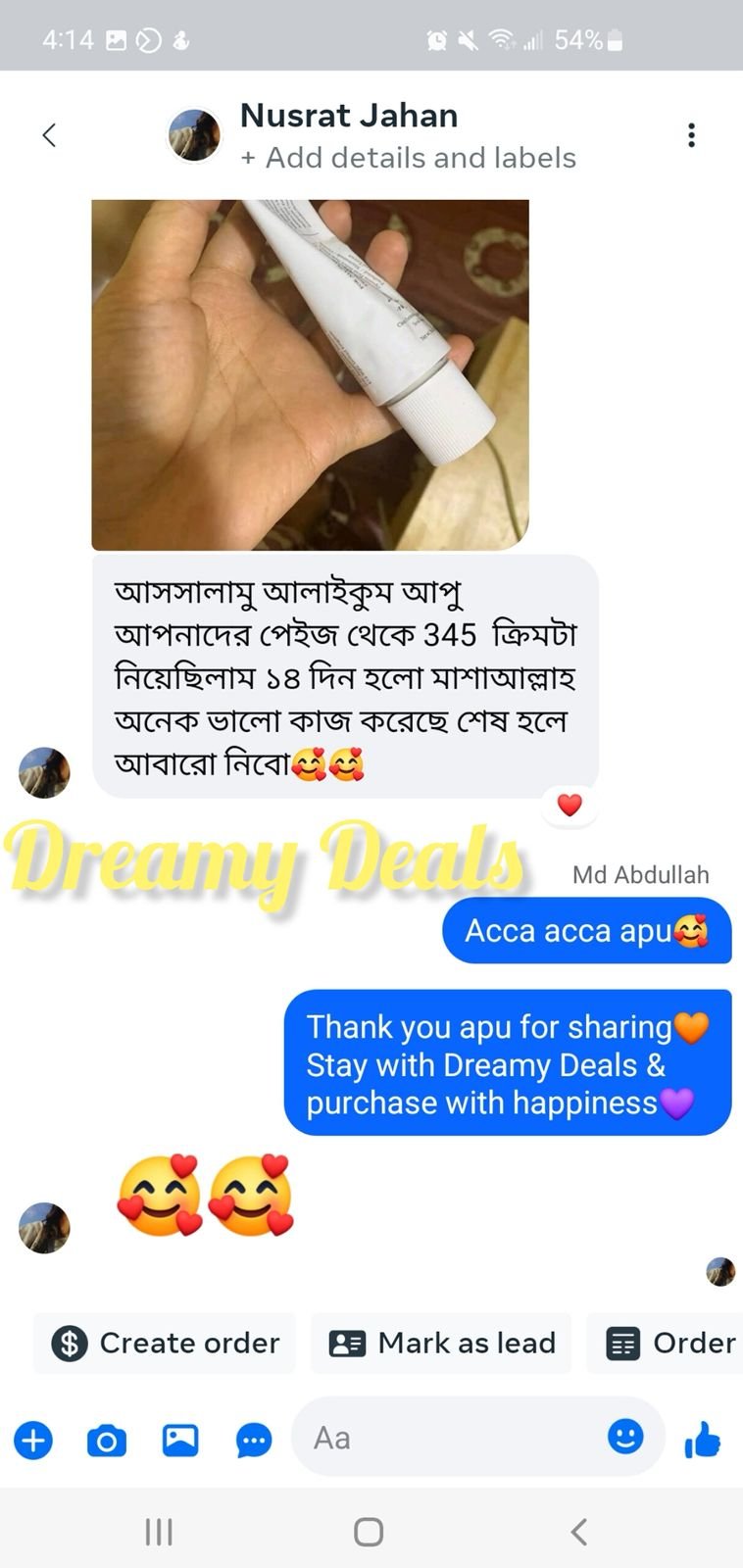743x1568 pixels.
Task: View the cream tube photo message
Action: 310,374
